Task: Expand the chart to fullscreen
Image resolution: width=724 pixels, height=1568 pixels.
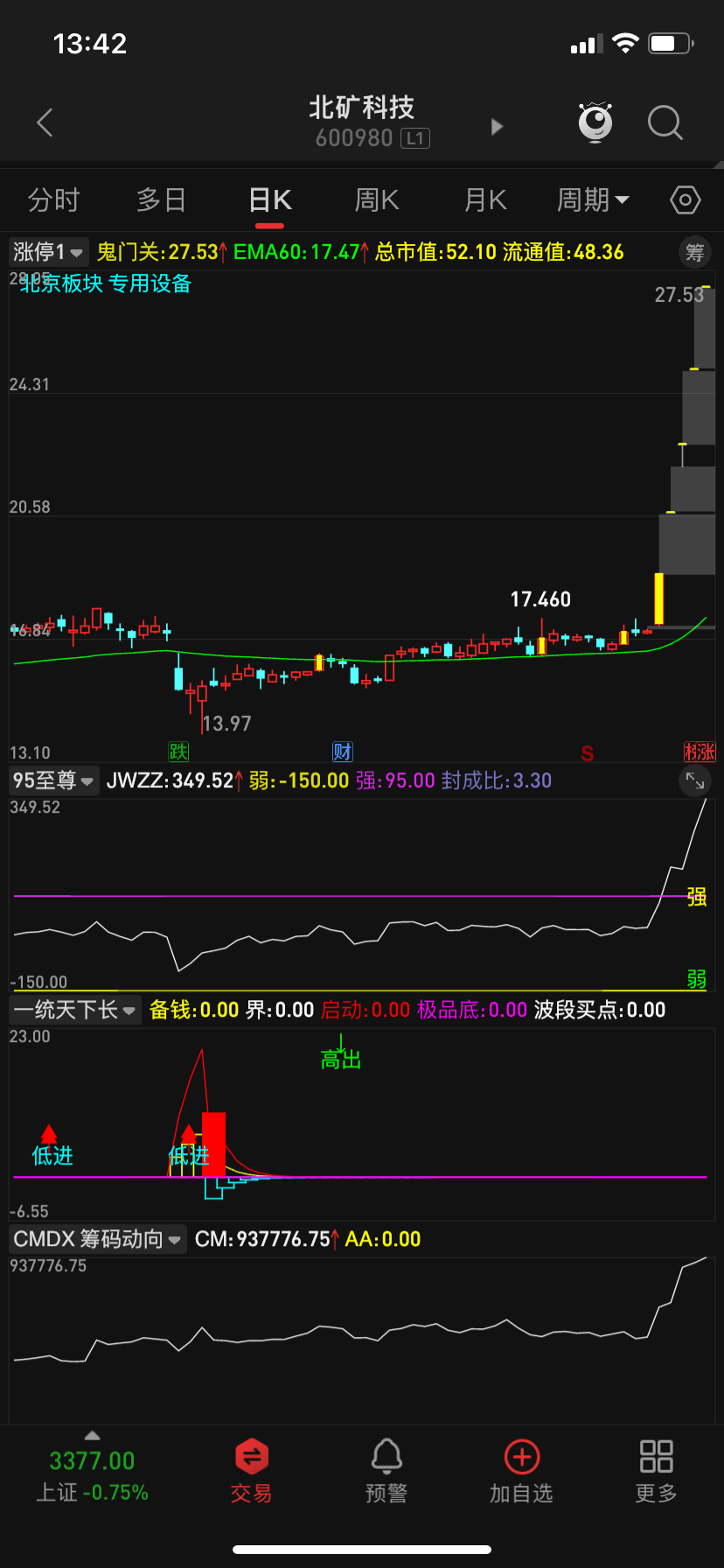Action: coord(695,780)
